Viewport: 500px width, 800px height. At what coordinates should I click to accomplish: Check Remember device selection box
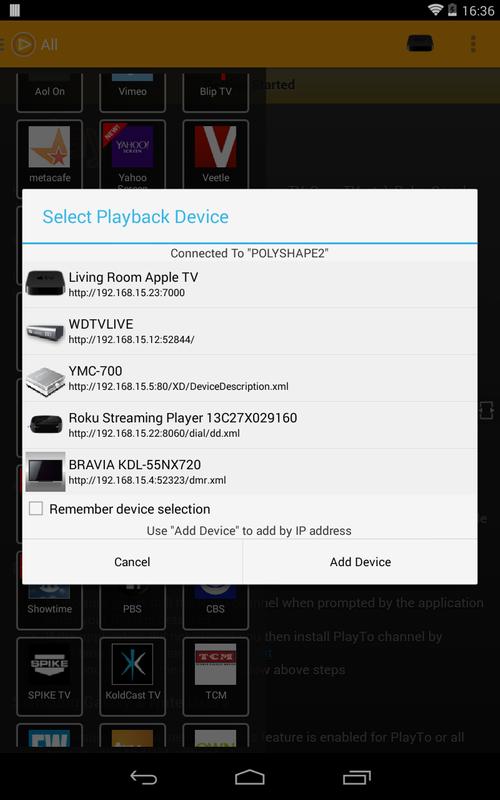pos(36,508)
